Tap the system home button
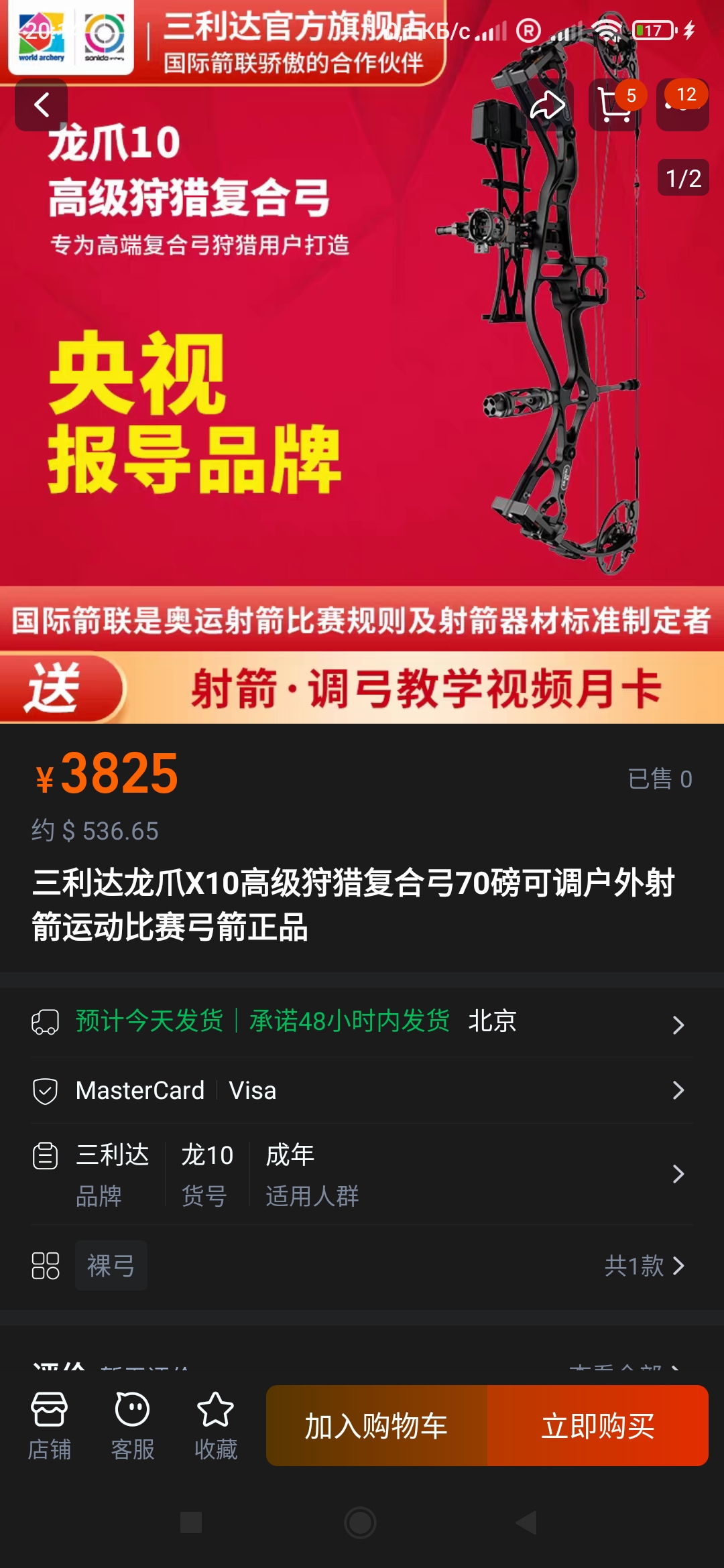The width and height of the screenshot is (724, 1568). [x=361, y=1522]
